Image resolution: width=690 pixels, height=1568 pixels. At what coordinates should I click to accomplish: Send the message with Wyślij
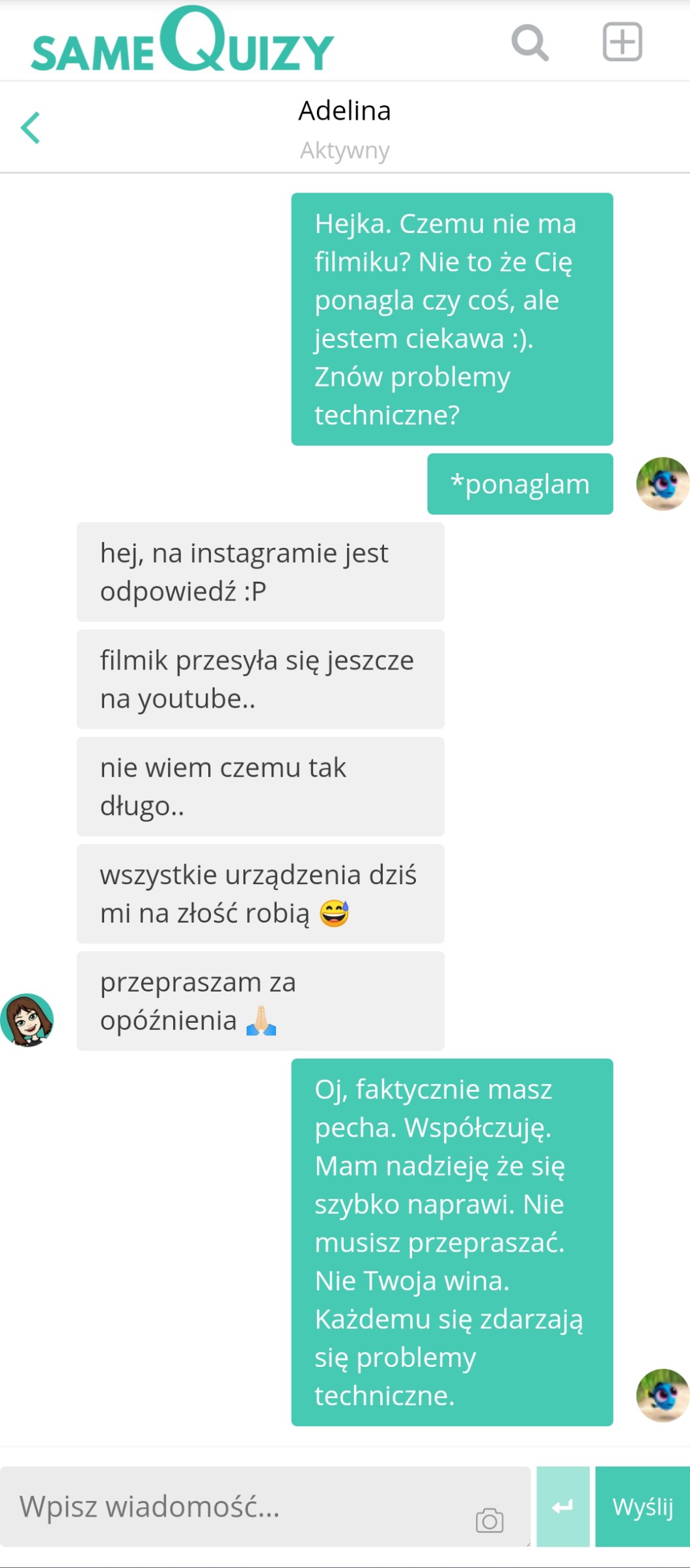(642, 1506)
